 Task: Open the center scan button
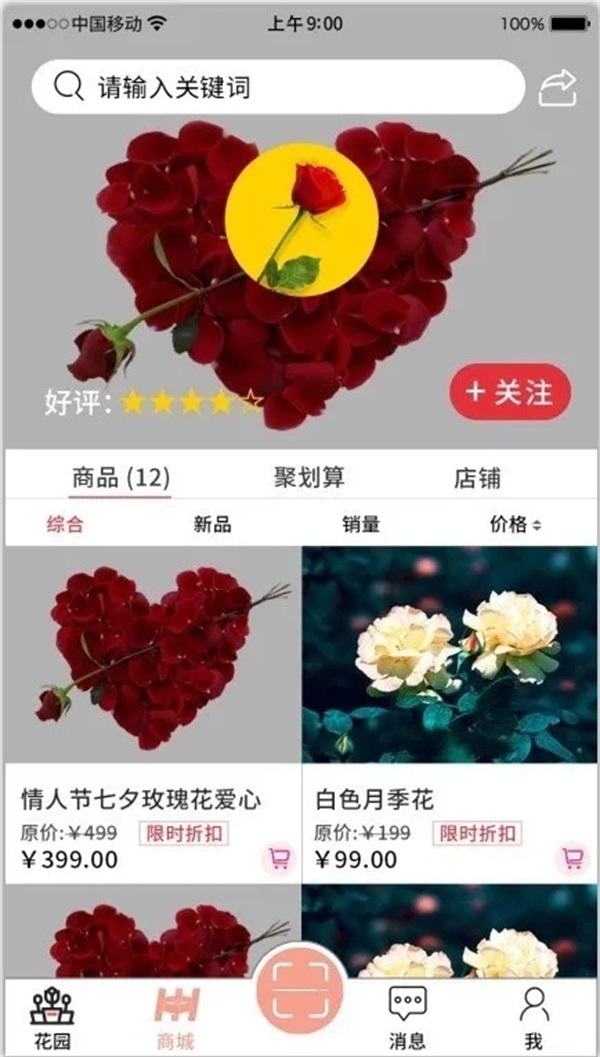point(300,991)
